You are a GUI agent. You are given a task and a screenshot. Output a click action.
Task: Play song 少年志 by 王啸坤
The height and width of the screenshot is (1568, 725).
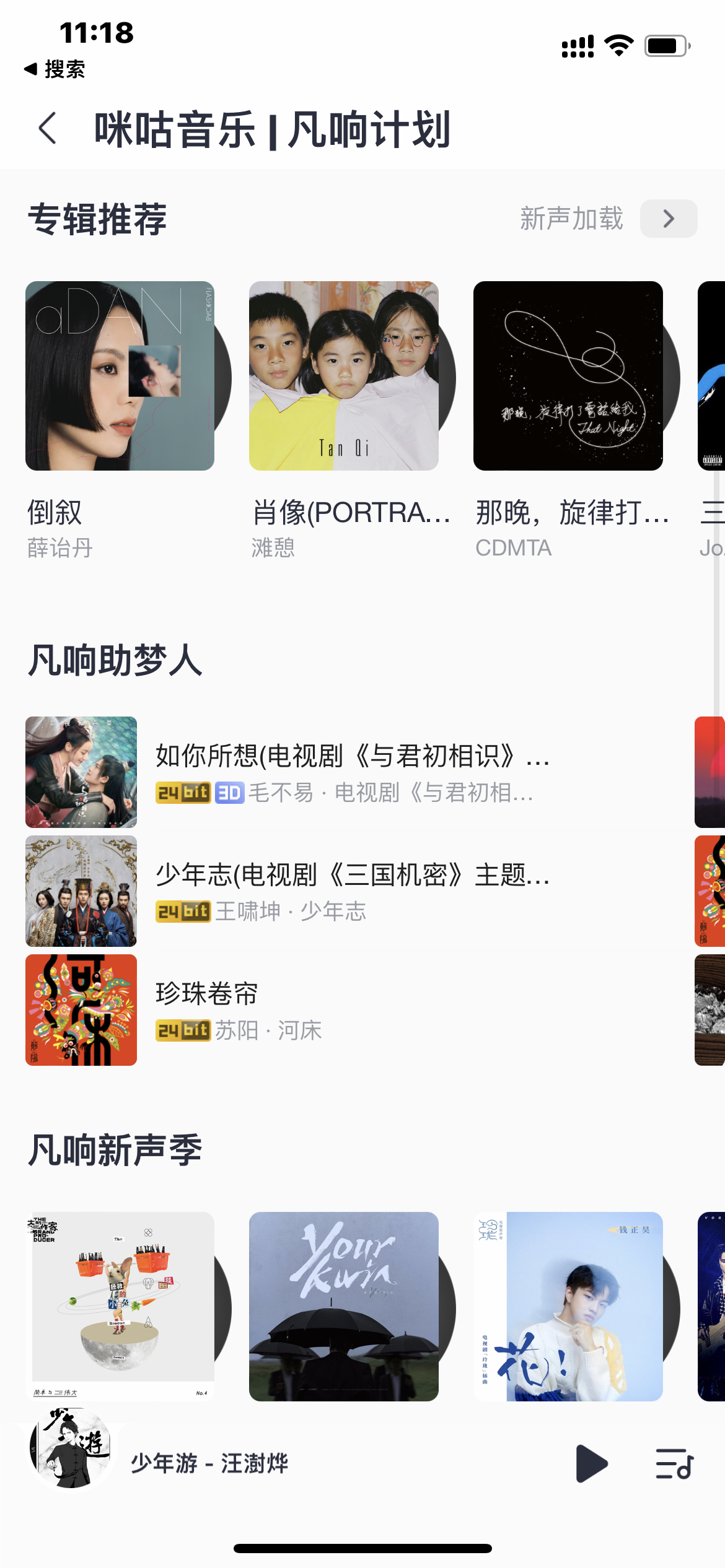[352, 891]
